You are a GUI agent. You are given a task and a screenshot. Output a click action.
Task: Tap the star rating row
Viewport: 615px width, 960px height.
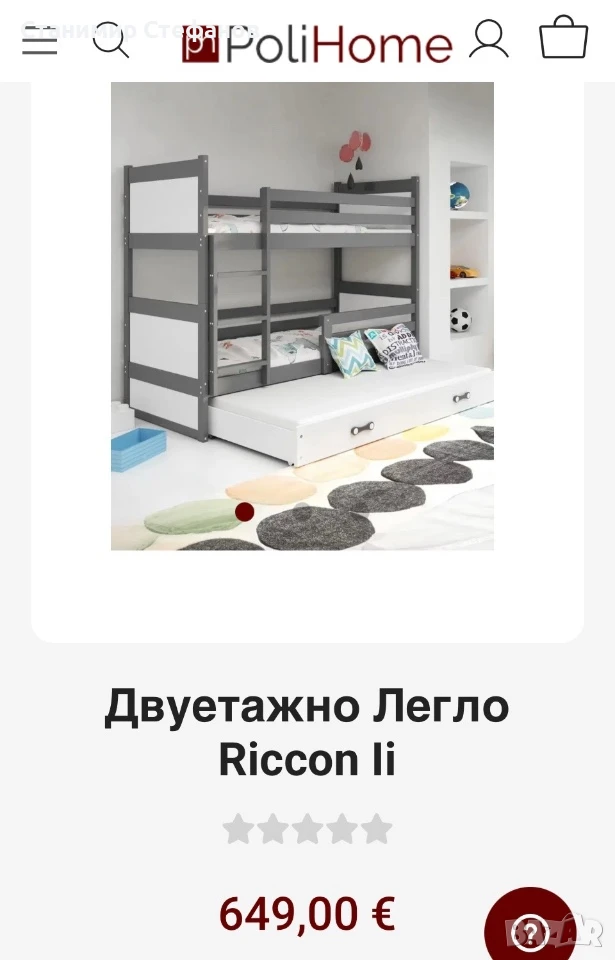point(308,829)
